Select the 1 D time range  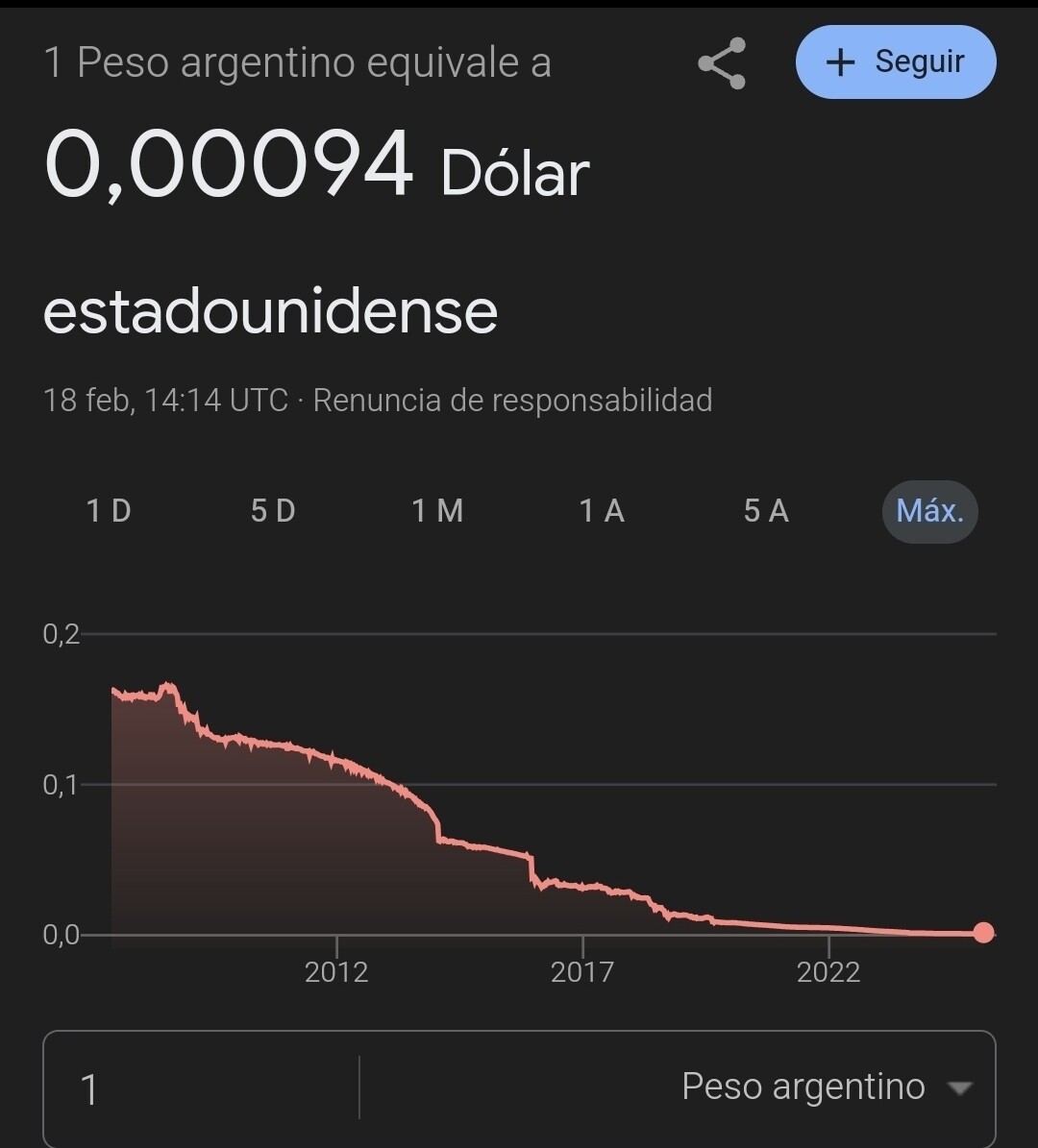[109, 511]
